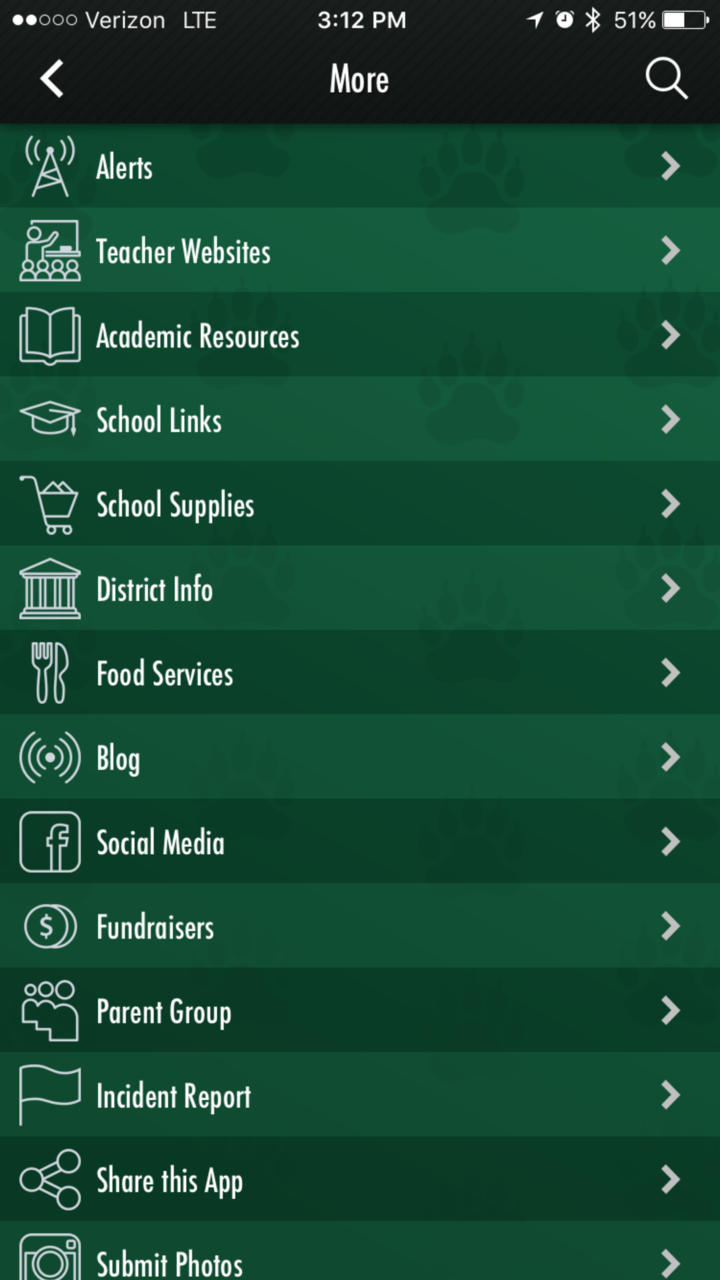The image size is (720, 1280).
Task: Tap the graduation cap icon beside School Links
Action: (x=50, y=420)
